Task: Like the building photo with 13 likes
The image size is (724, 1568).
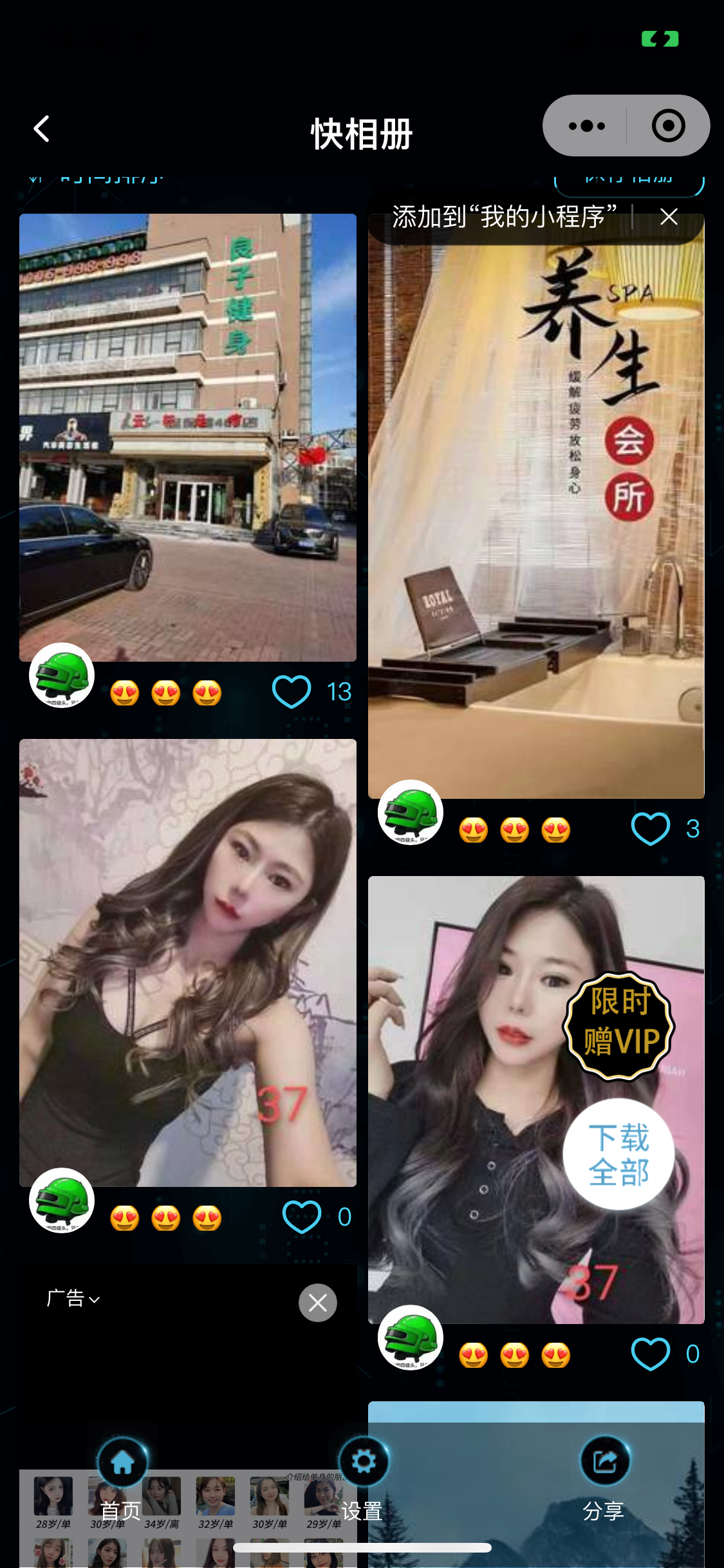Action: (292, 692)
